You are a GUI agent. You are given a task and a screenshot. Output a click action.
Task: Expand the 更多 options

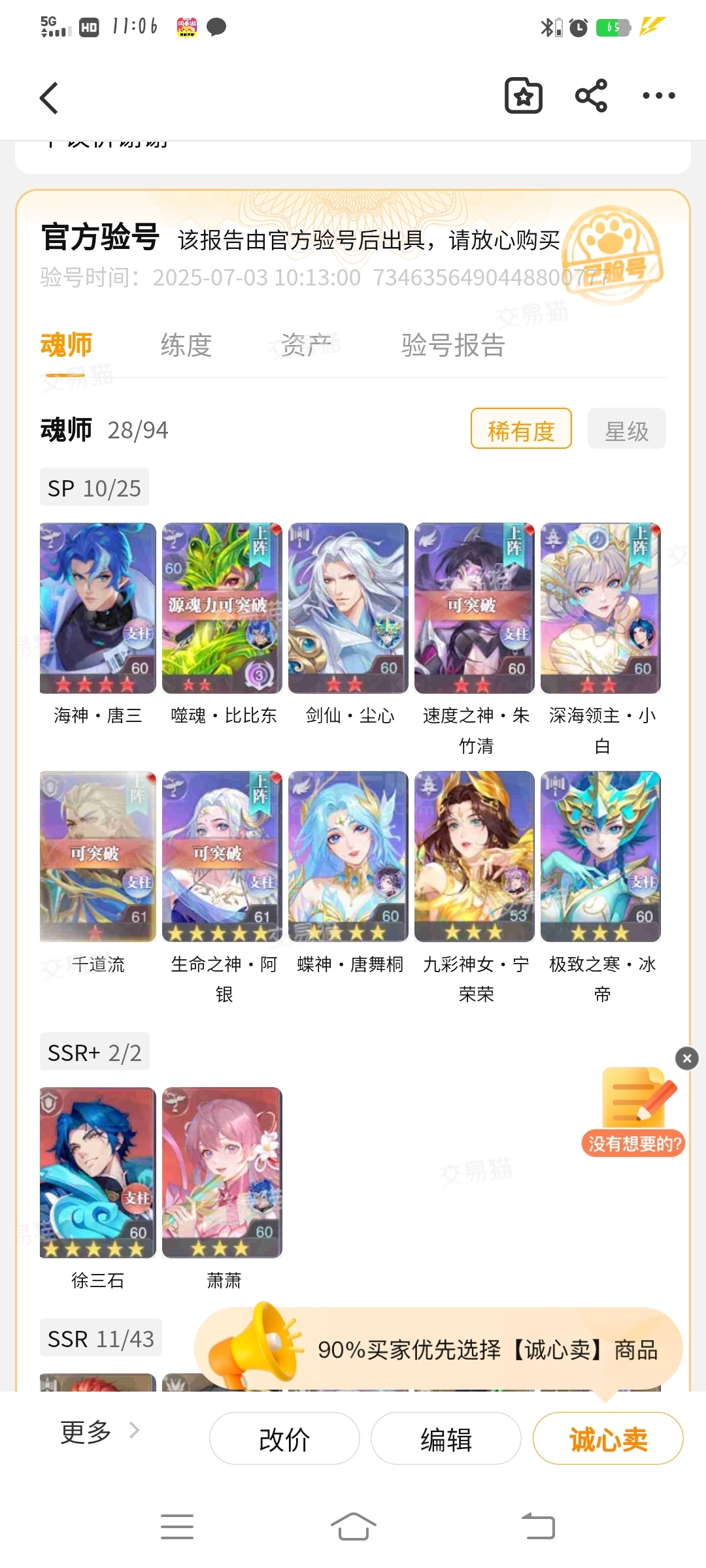coord(99,1432)
